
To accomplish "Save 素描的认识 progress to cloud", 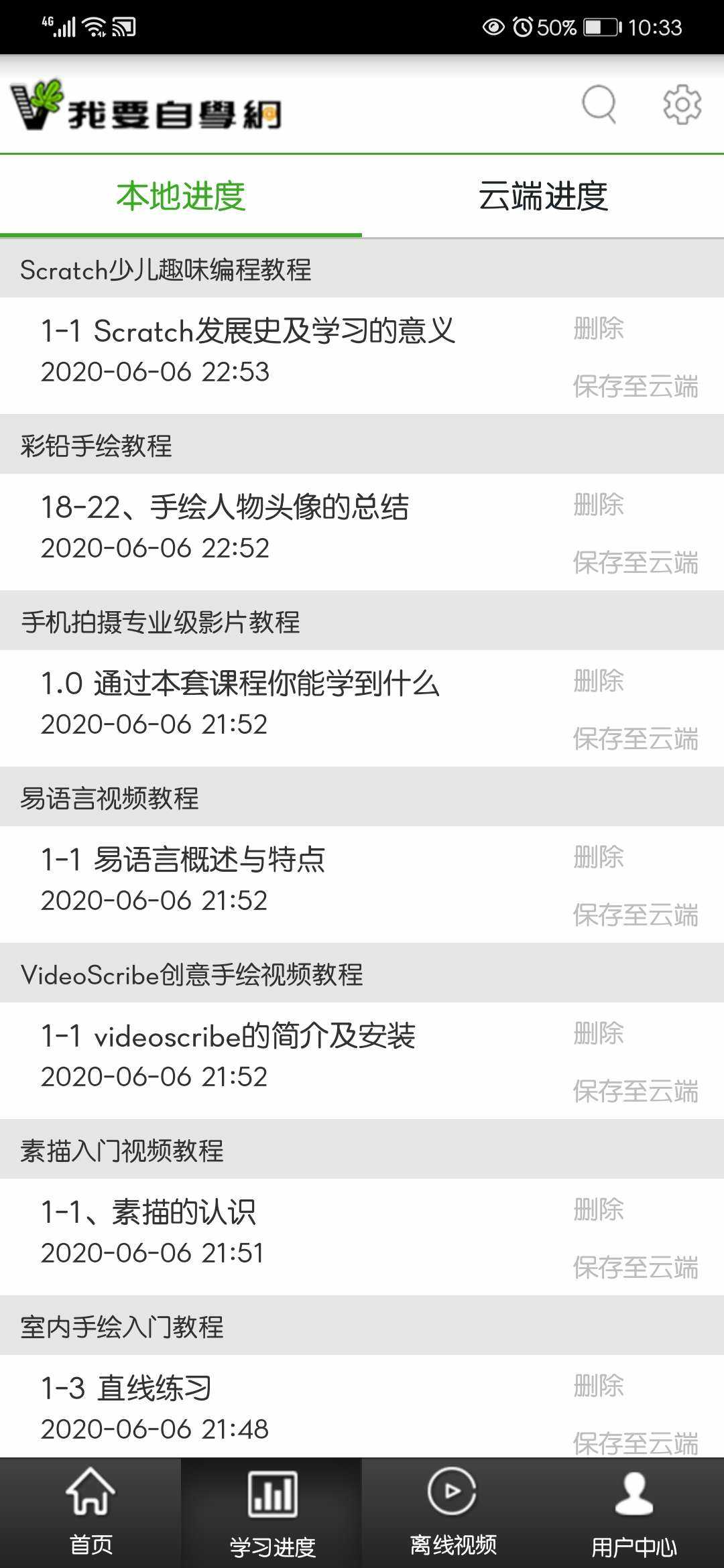I will pyautogui.click(x=635, y=1268).
